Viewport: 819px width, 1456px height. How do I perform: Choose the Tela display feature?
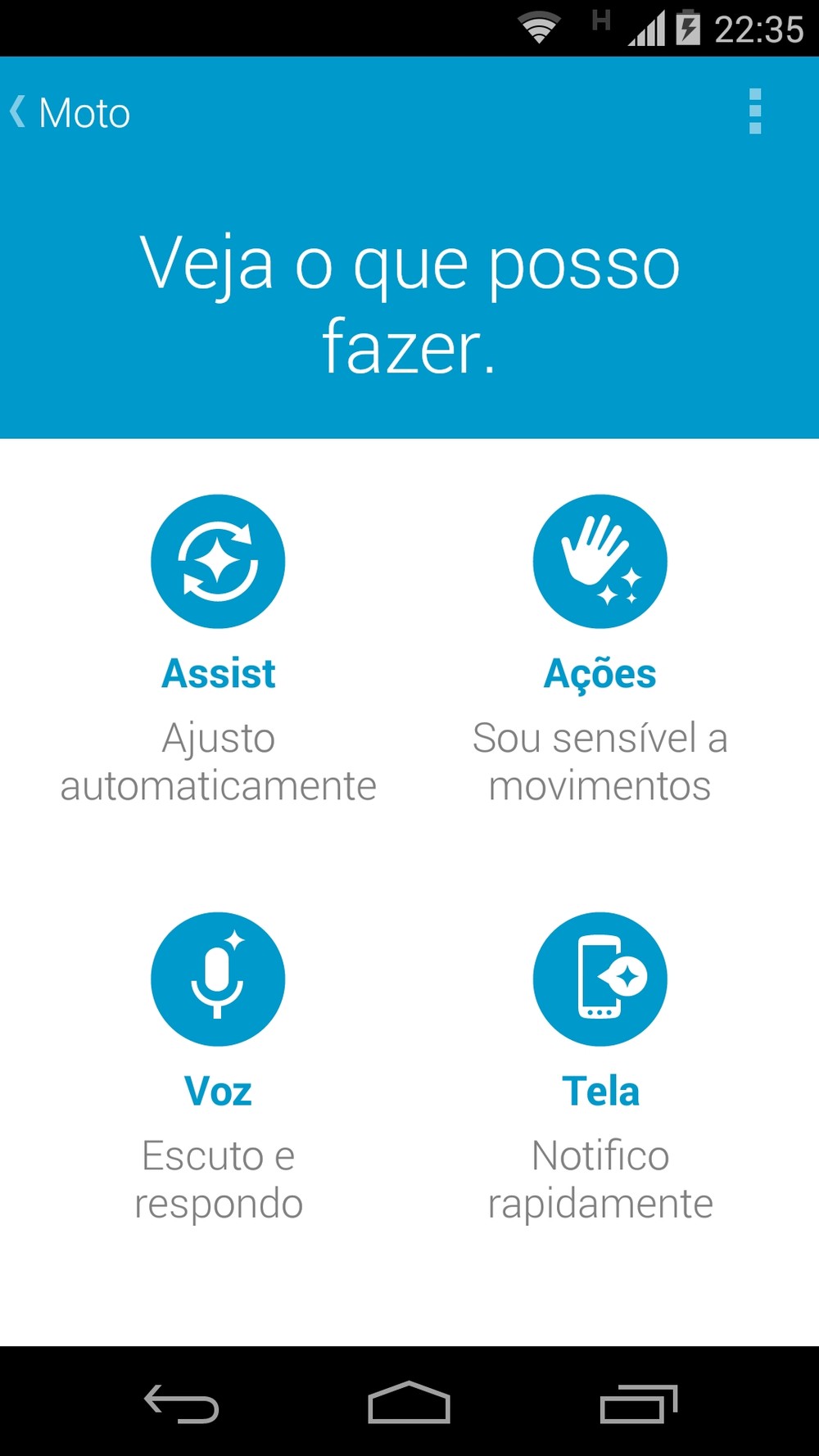point(600,980)
